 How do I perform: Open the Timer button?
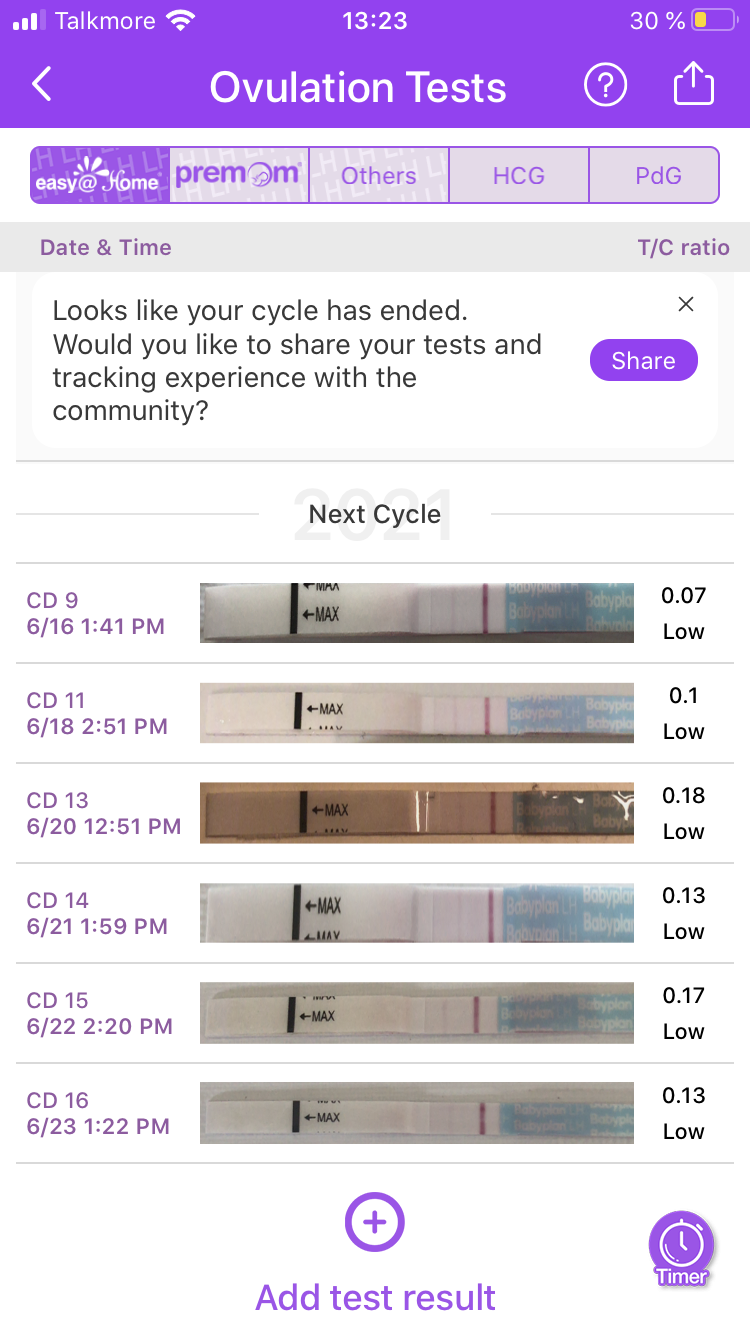[x=682, y=1248]
